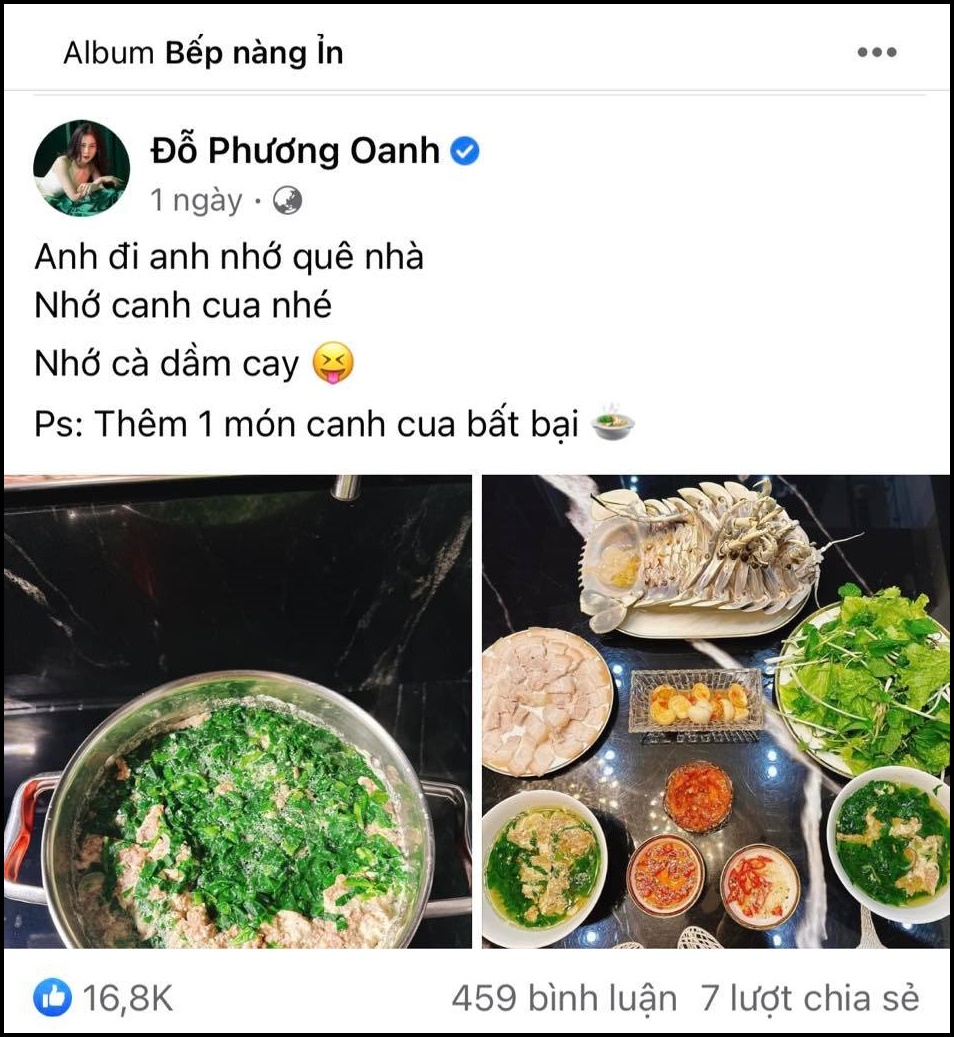Open the crab soup pot photo
Screen dimensions: 954x1037
pos(238,711)
